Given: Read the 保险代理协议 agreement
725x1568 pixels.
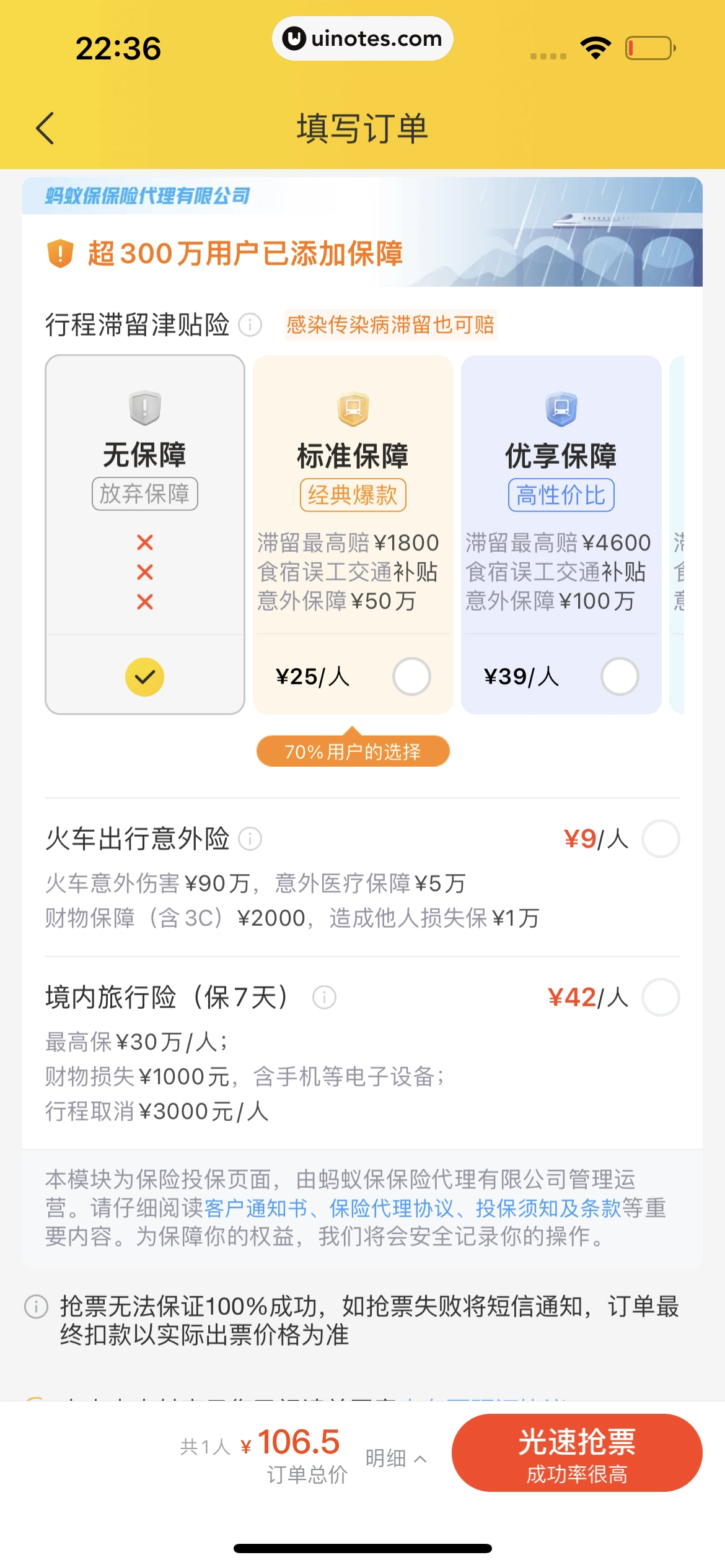Looking at the screenshot, I should click(392, 1208).
